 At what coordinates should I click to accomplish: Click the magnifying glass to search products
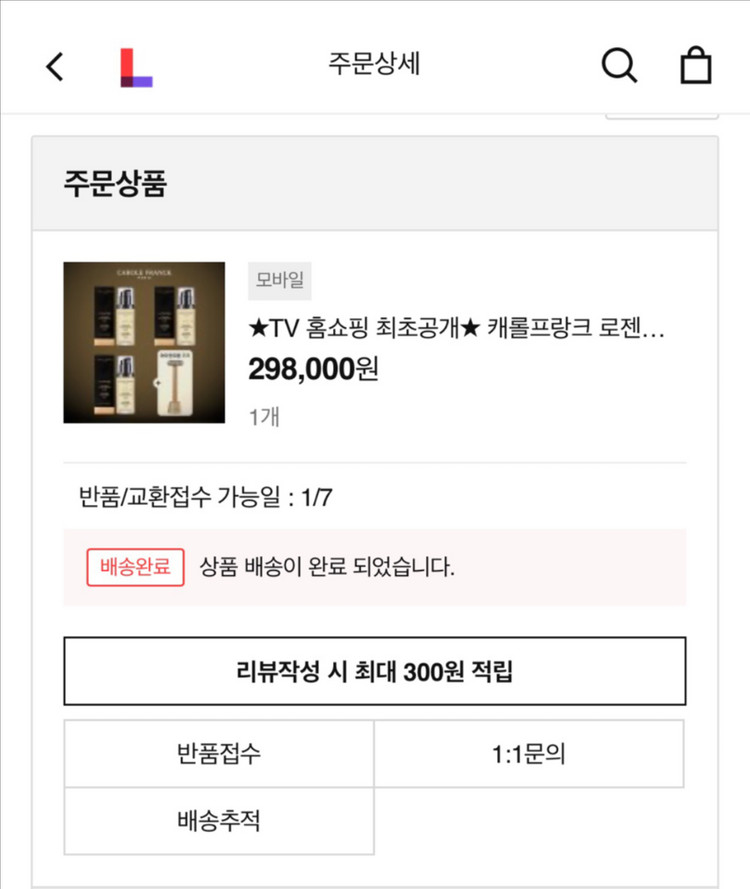click(x=620, y=66)
